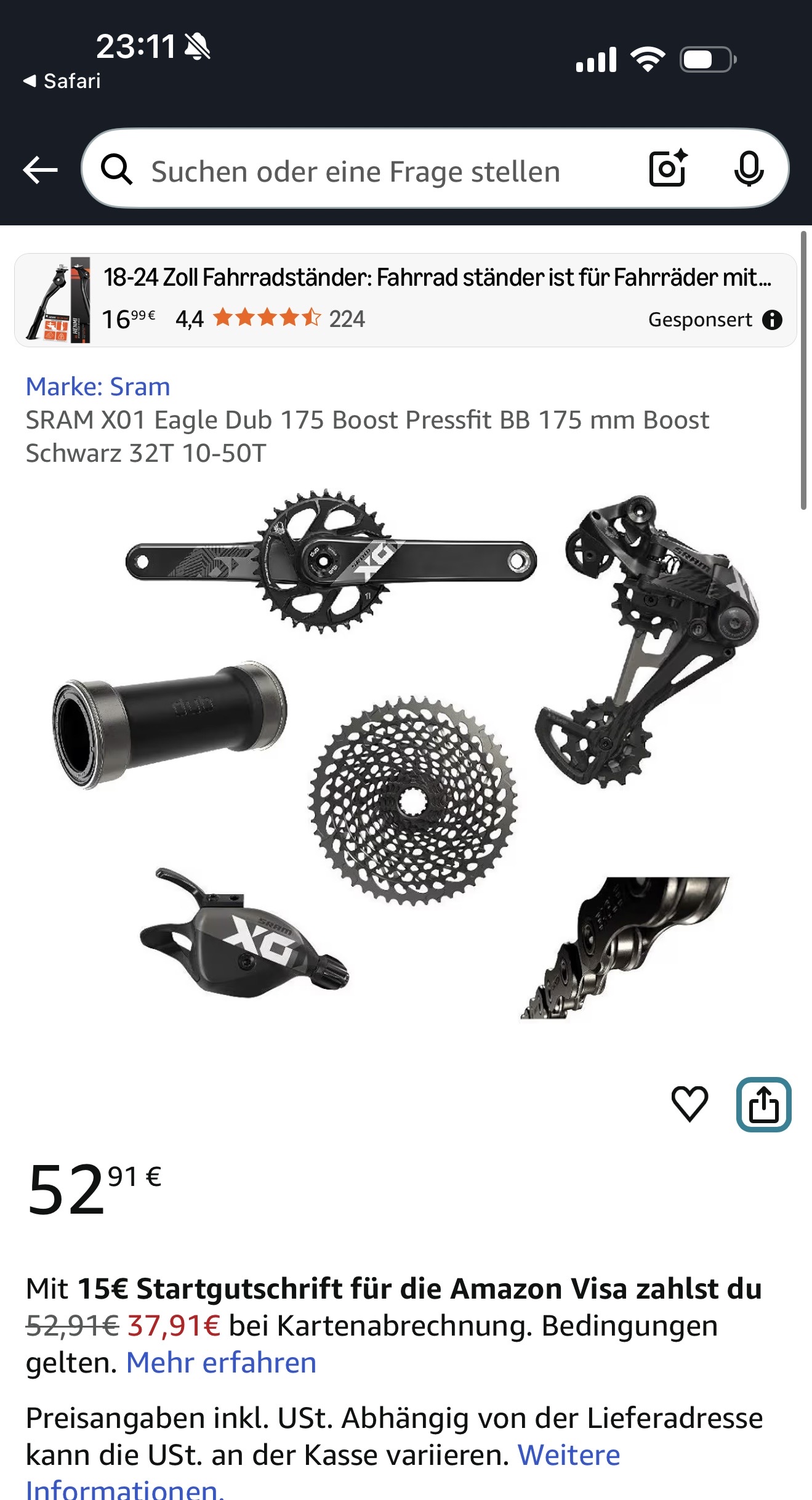Screen dimensions: 812x1500
Task: Return to Safari via status bar
Action: coord(62,81)
